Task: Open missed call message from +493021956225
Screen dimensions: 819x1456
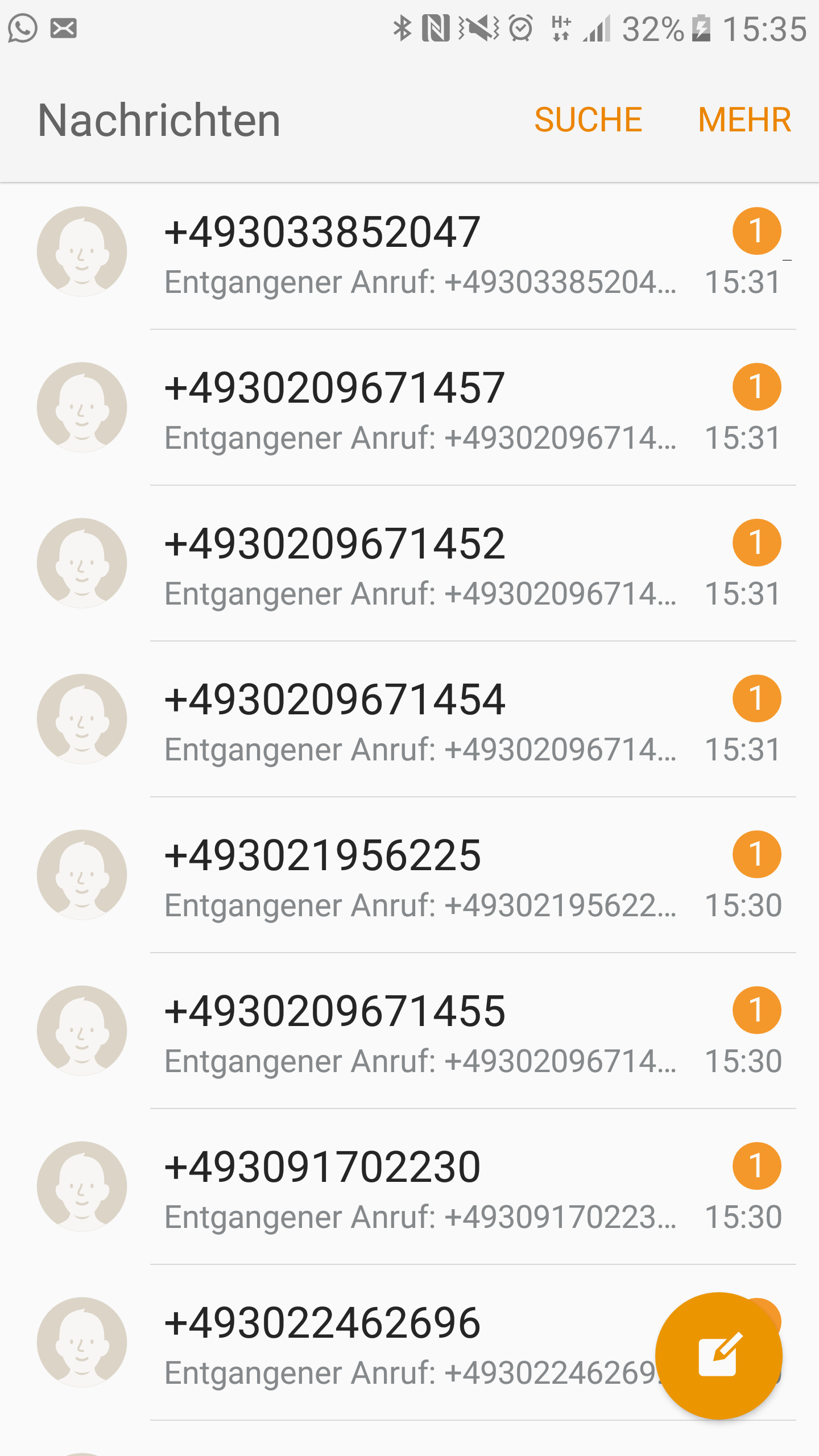Action: pos(421,878)
